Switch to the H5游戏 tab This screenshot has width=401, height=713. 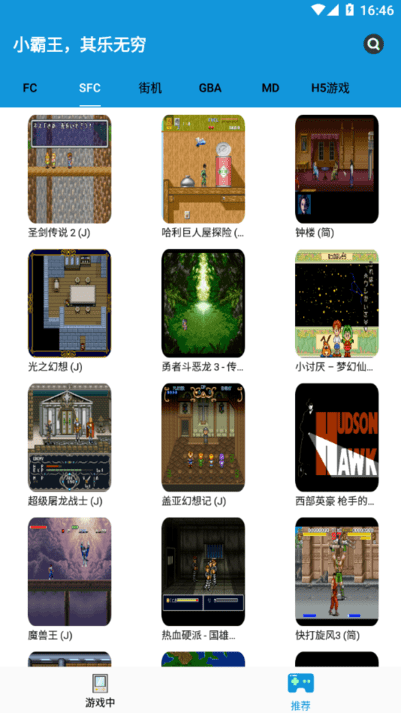point(330,88)
